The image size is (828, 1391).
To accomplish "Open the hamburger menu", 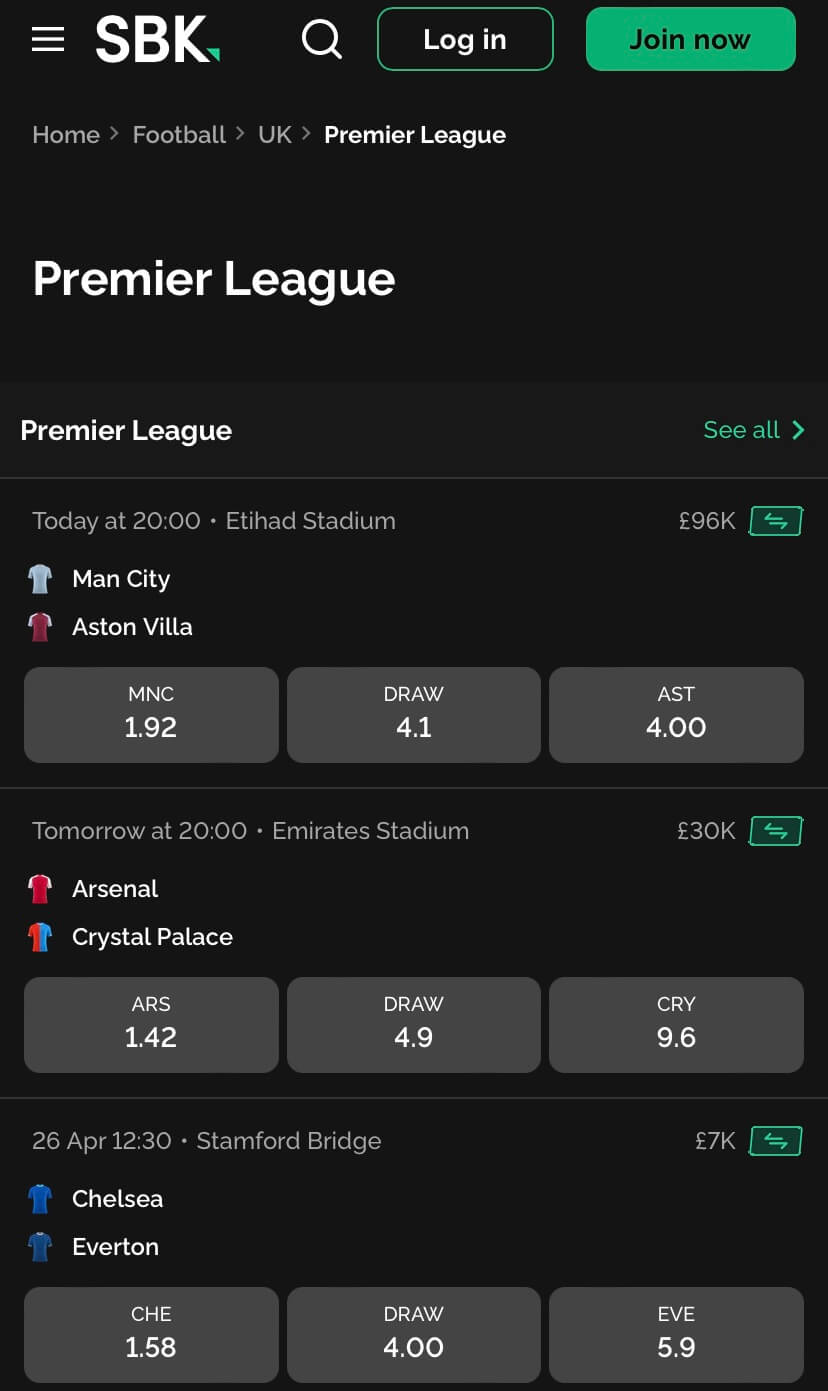I will (48, 39).
